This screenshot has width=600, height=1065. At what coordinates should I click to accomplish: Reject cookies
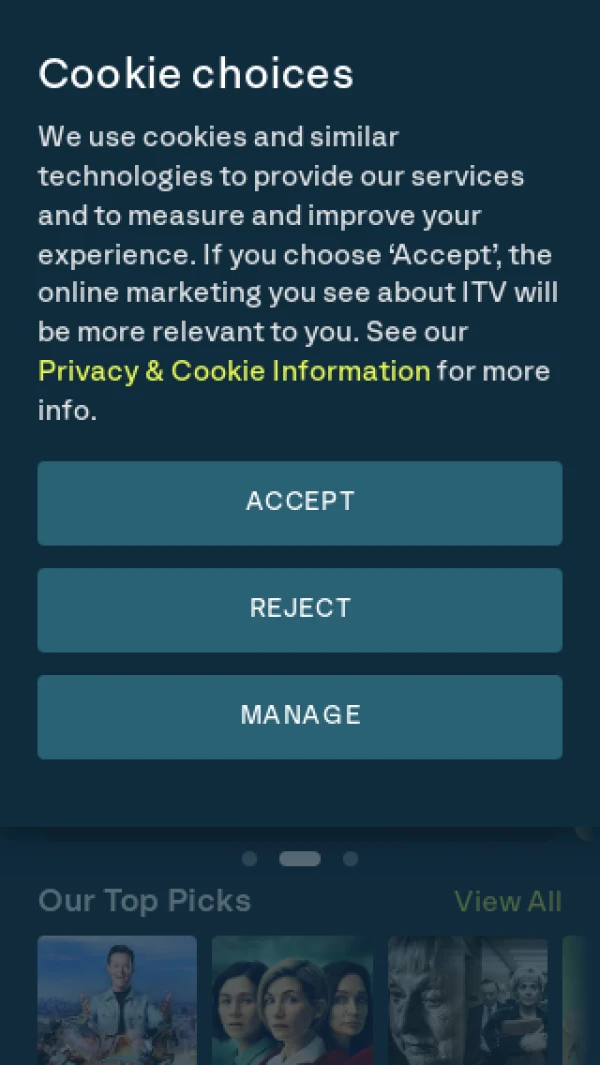click(x=300, y=609)
